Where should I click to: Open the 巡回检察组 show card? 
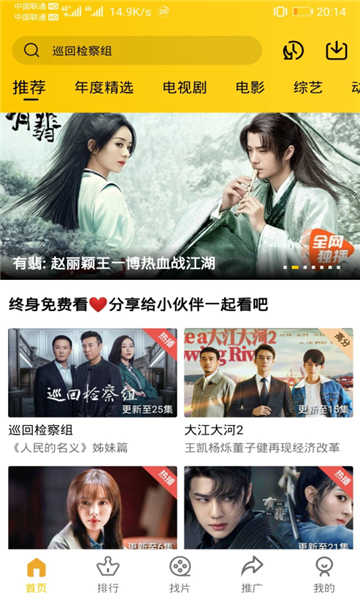tap(93, 391)
